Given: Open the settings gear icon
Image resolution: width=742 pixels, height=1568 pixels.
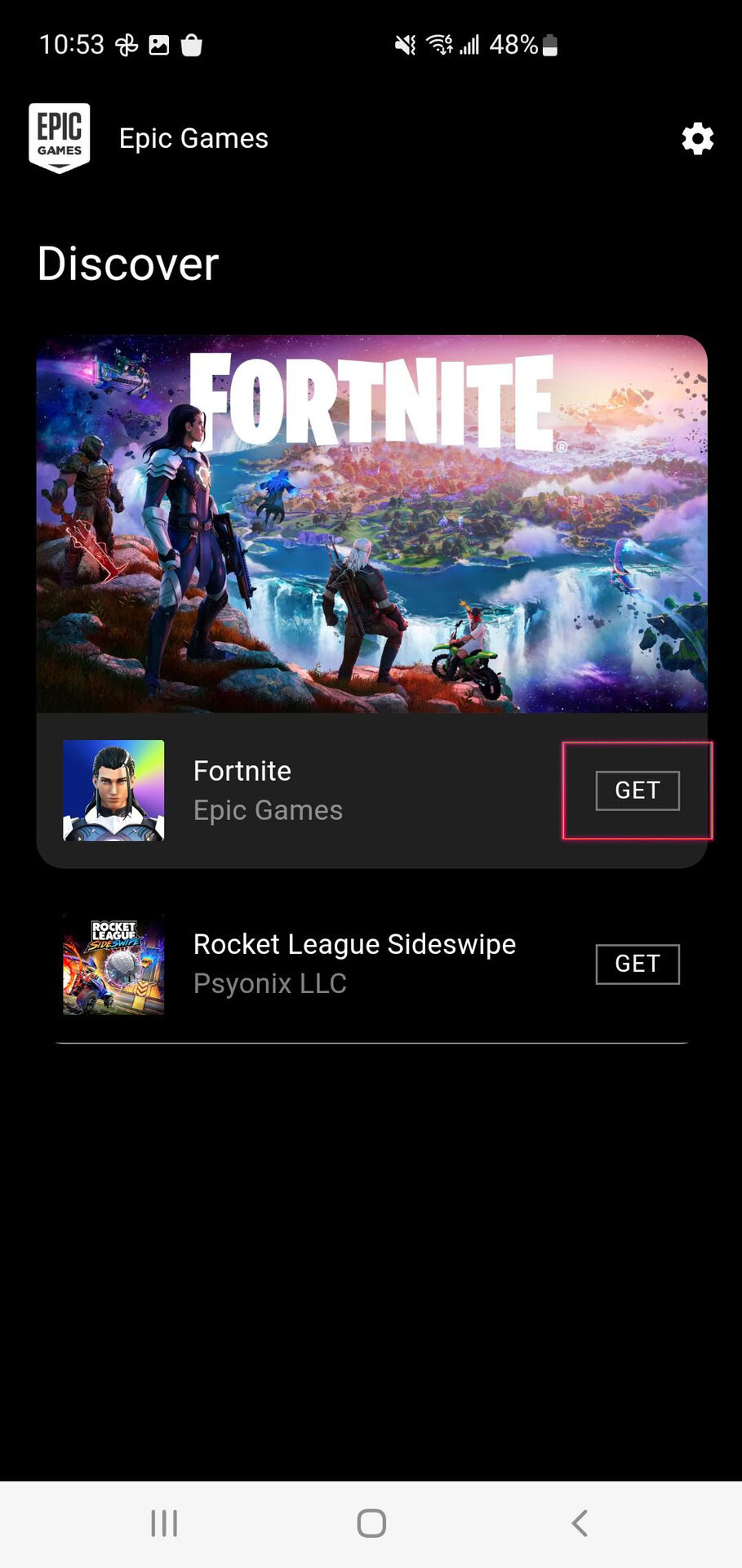Looking at the screenshot, I should coord(697,139).
